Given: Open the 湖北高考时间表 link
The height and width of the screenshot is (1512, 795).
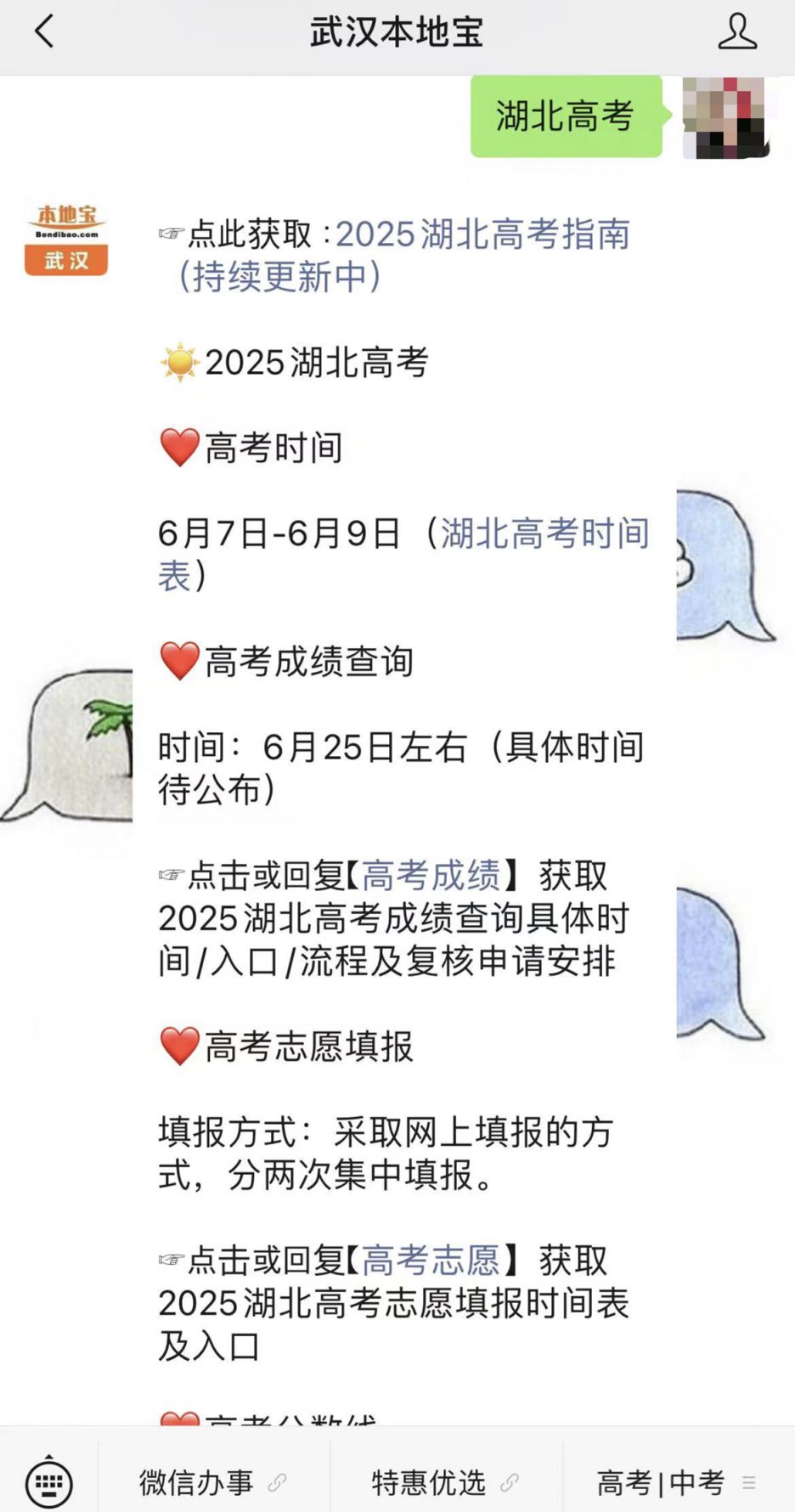Looking at the screenshot, I should click(403, 554).
